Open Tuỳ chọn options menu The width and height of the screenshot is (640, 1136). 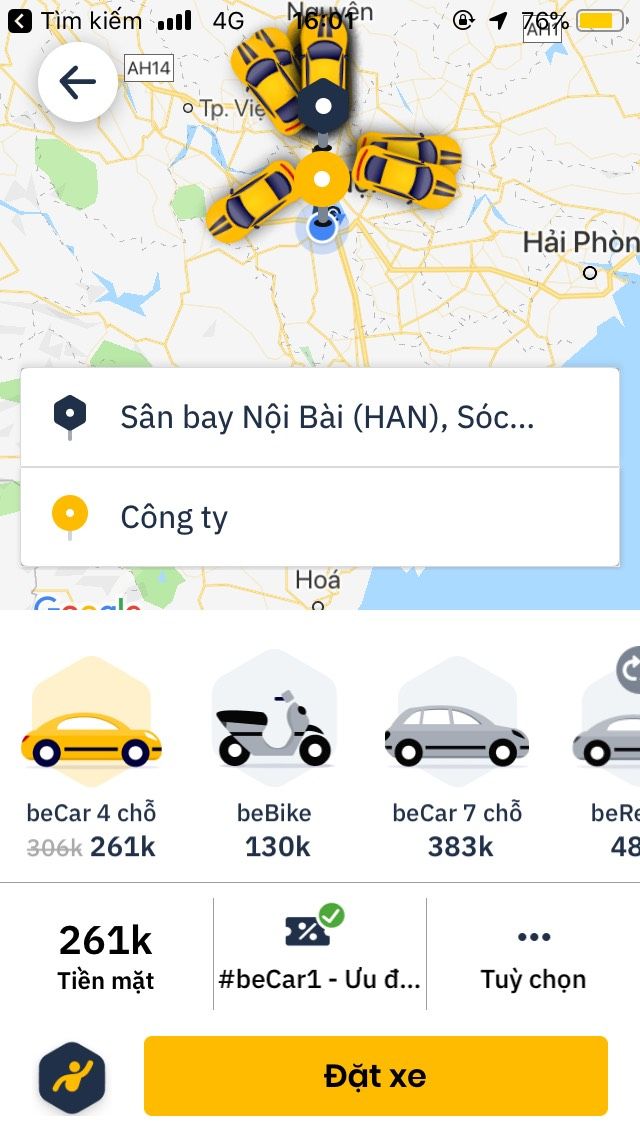533,955
